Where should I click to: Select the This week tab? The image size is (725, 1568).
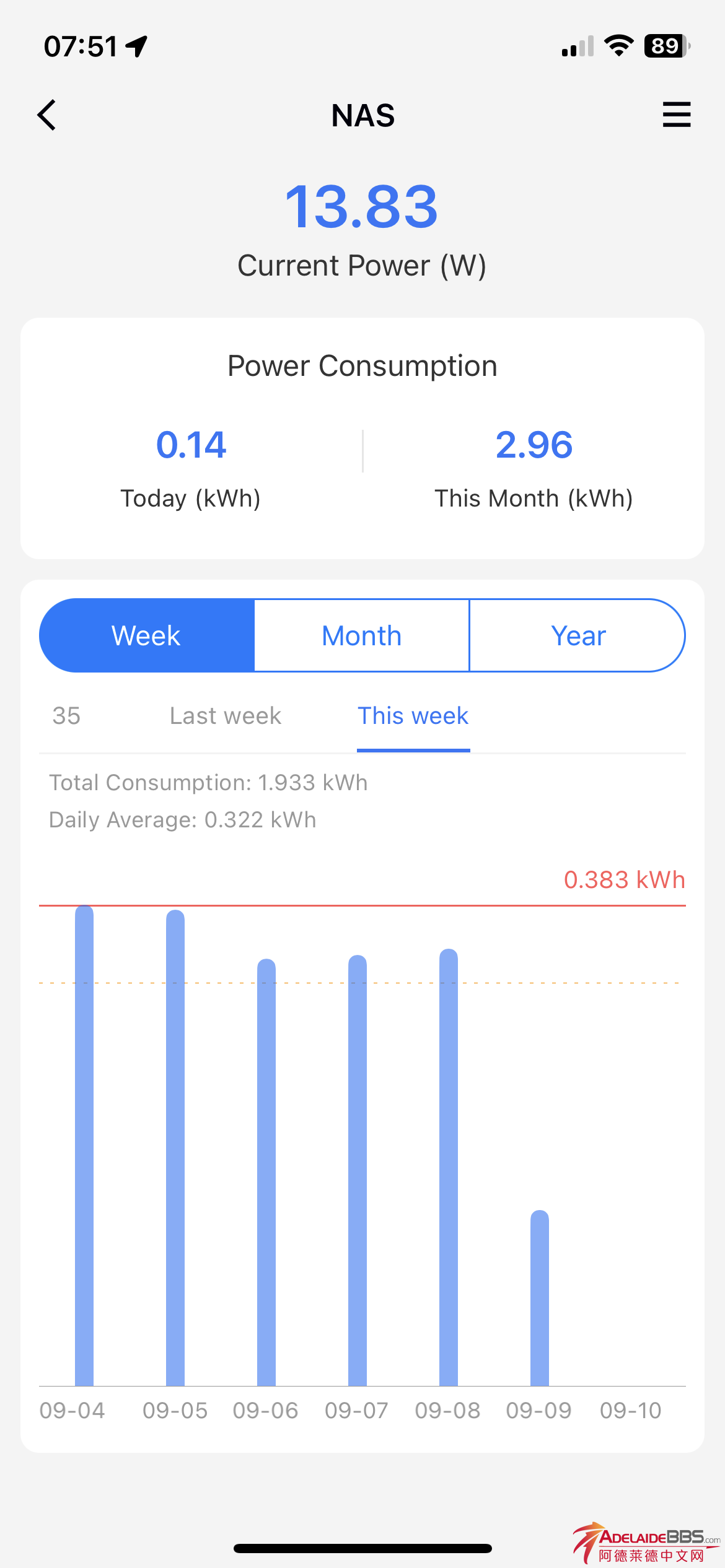click(x=413, y=716)
